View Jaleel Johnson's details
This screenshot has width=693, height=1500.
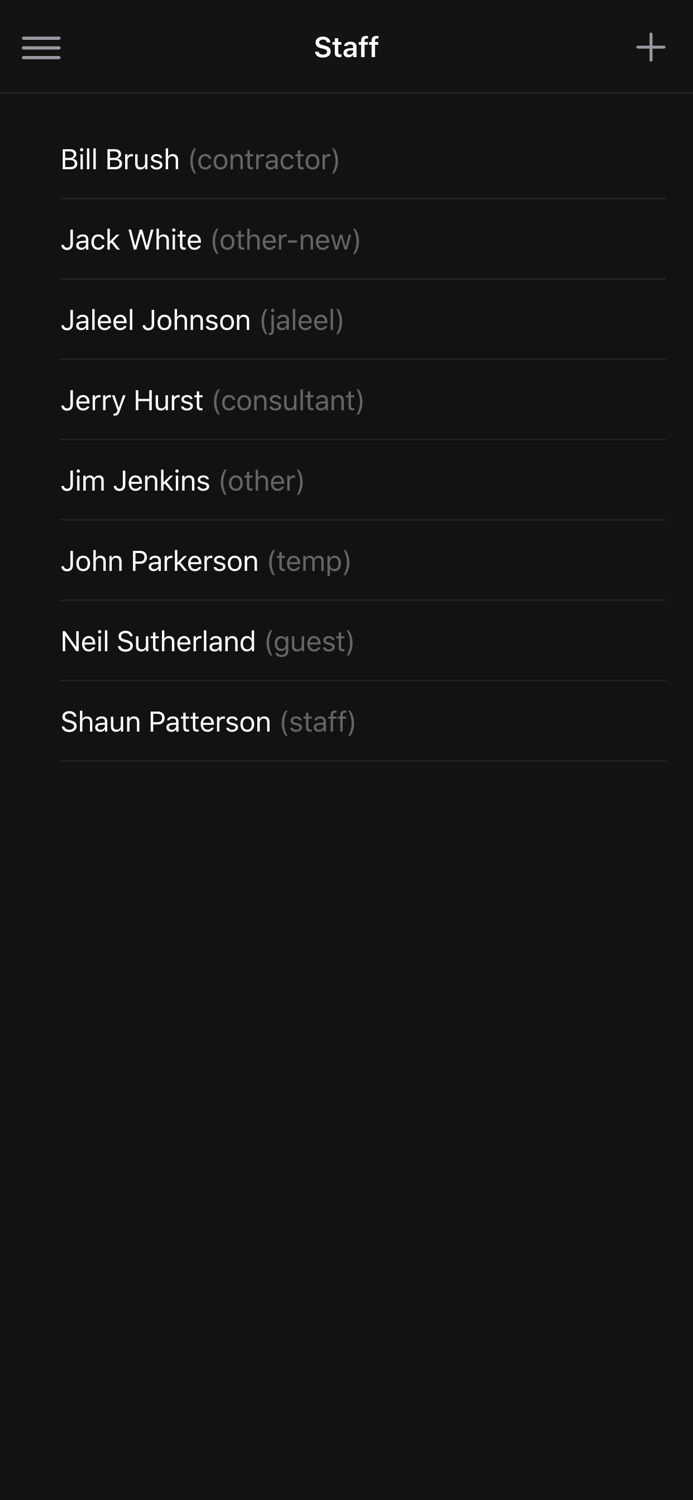click(x=202, y=320)
